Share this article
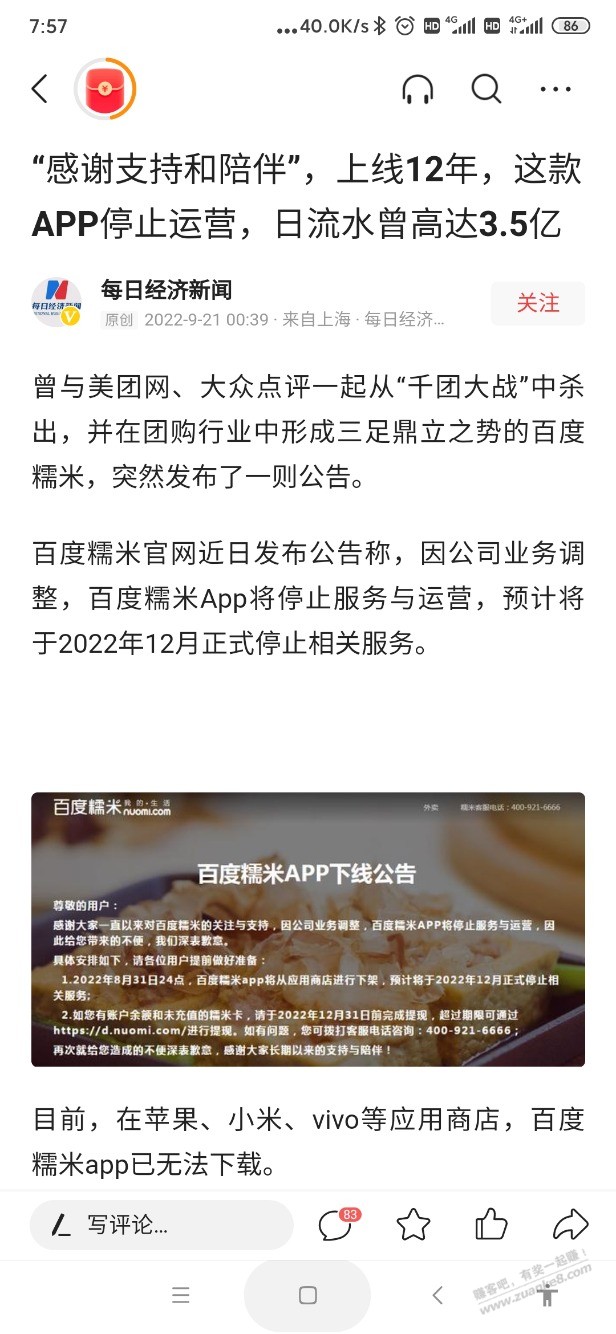The height and width of the screenshot is (1334, 616). (x=570, y=1225)
